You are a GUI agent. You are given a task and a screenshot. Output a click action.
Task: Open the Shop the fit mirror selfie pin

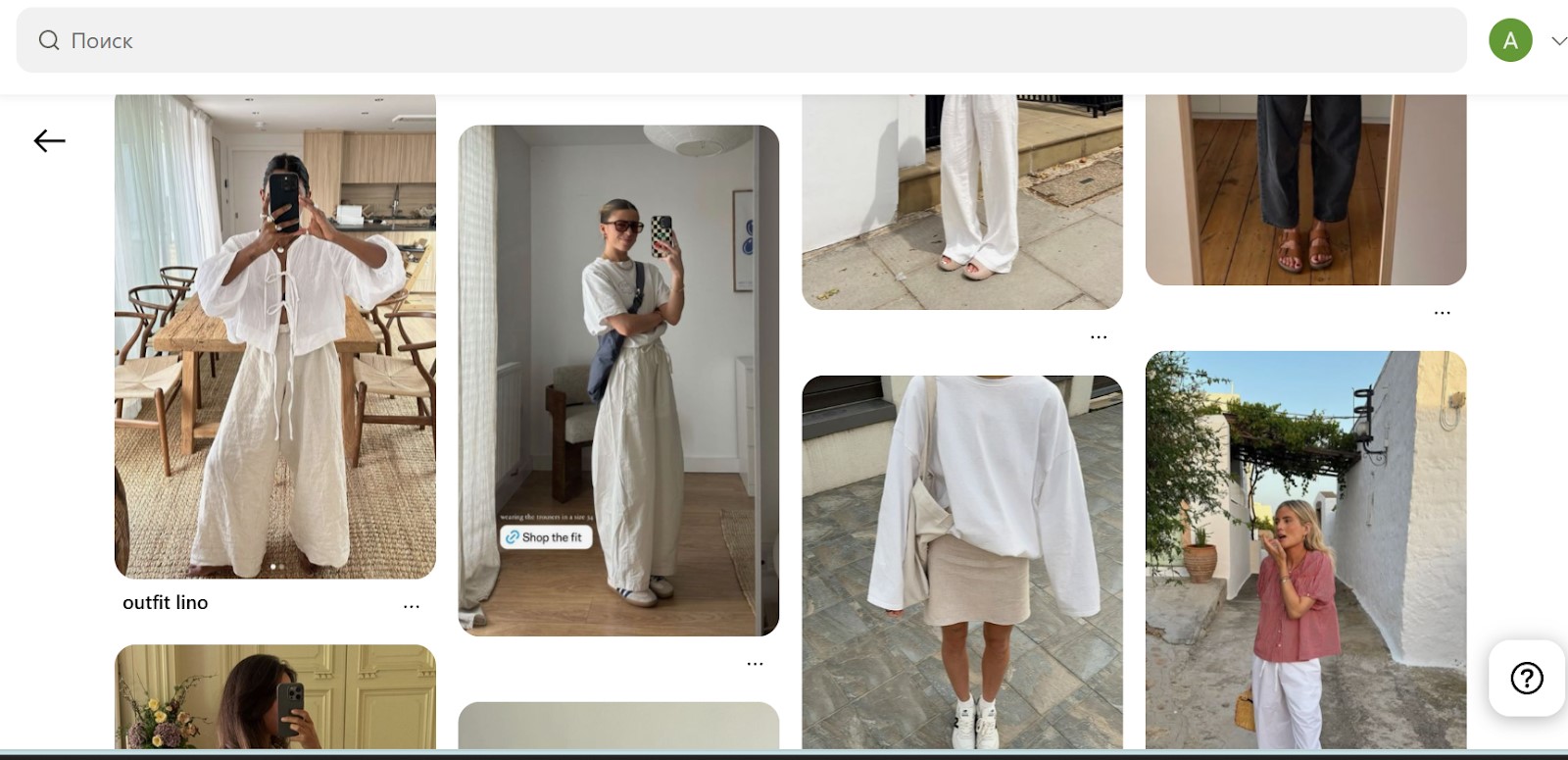pos(618,343)
